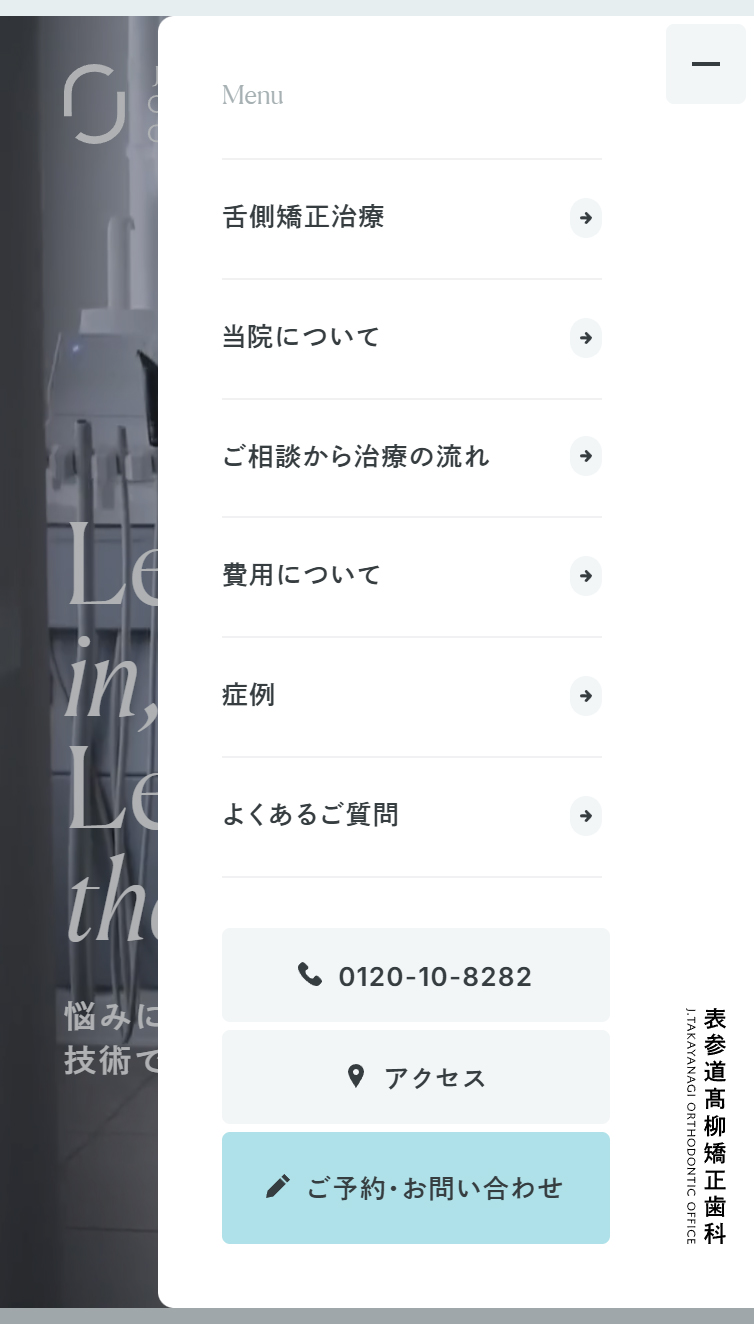Click the pencil icon on ご予約・お問い合わせ
Viewport: 754px width, 1324px height.
point(278,1187)
